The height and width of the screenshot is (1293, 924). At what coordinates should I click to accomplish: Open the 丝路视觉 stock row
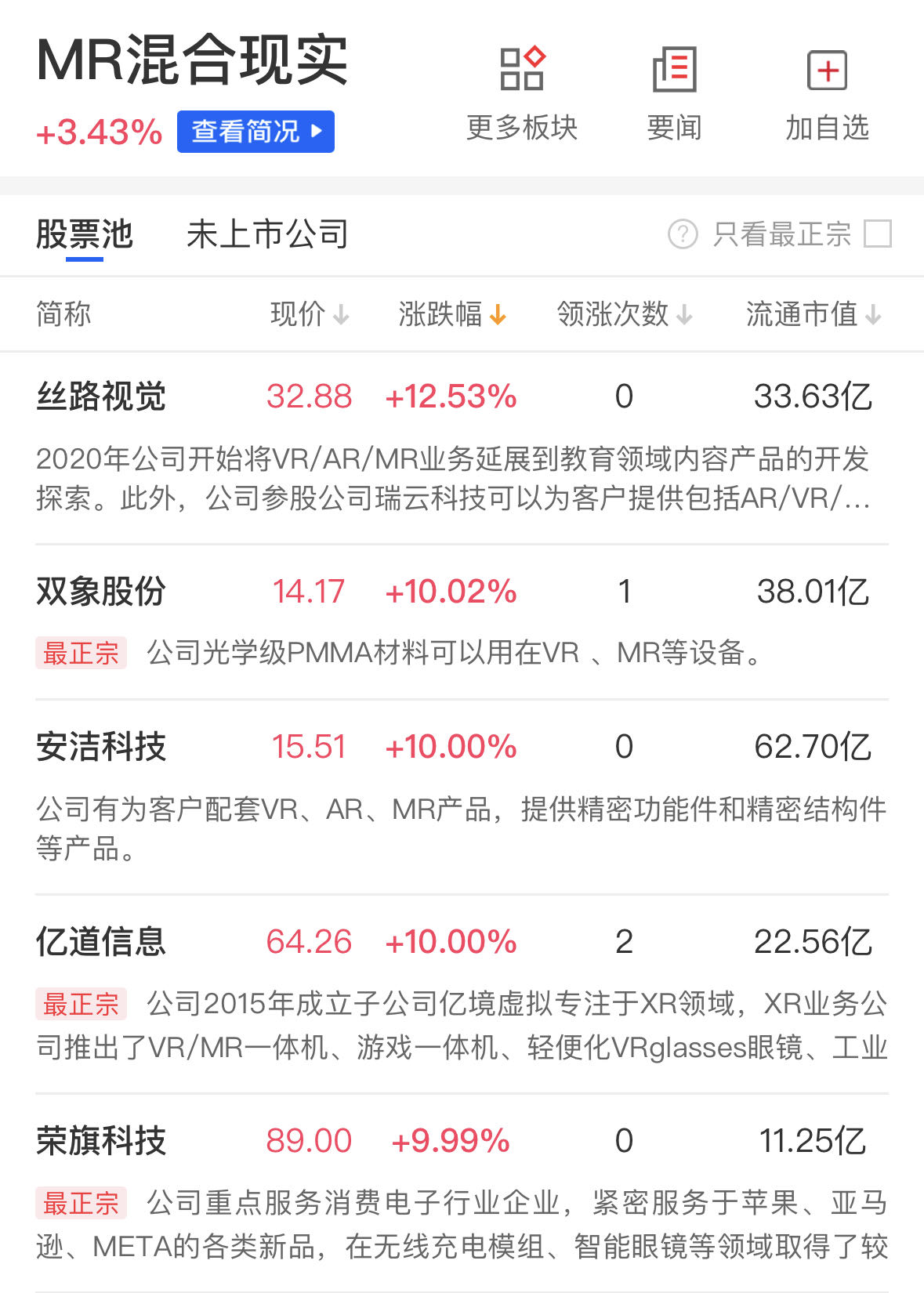pos(462,448)
